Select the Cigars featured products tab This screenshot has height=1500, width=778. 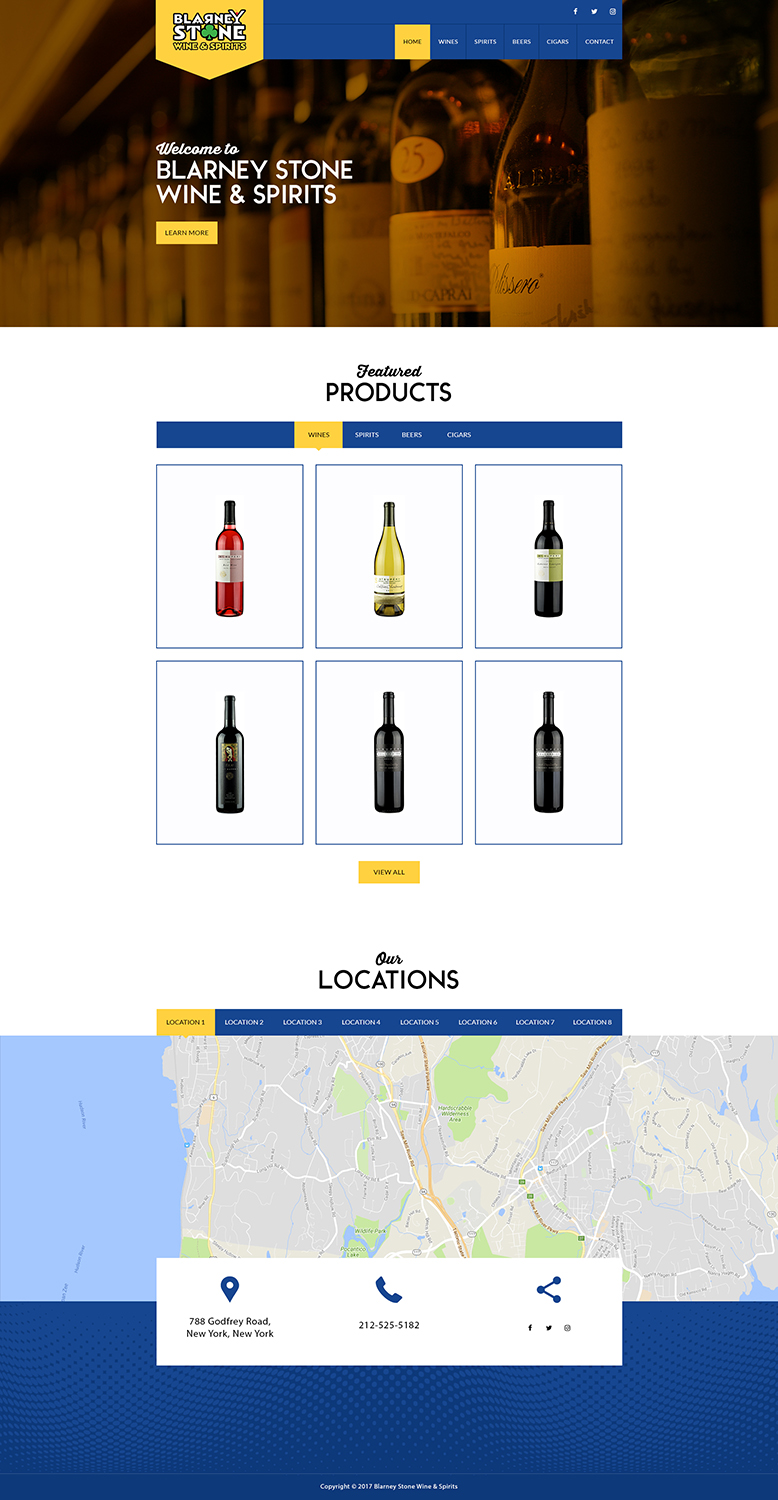[x=459, y=435]
